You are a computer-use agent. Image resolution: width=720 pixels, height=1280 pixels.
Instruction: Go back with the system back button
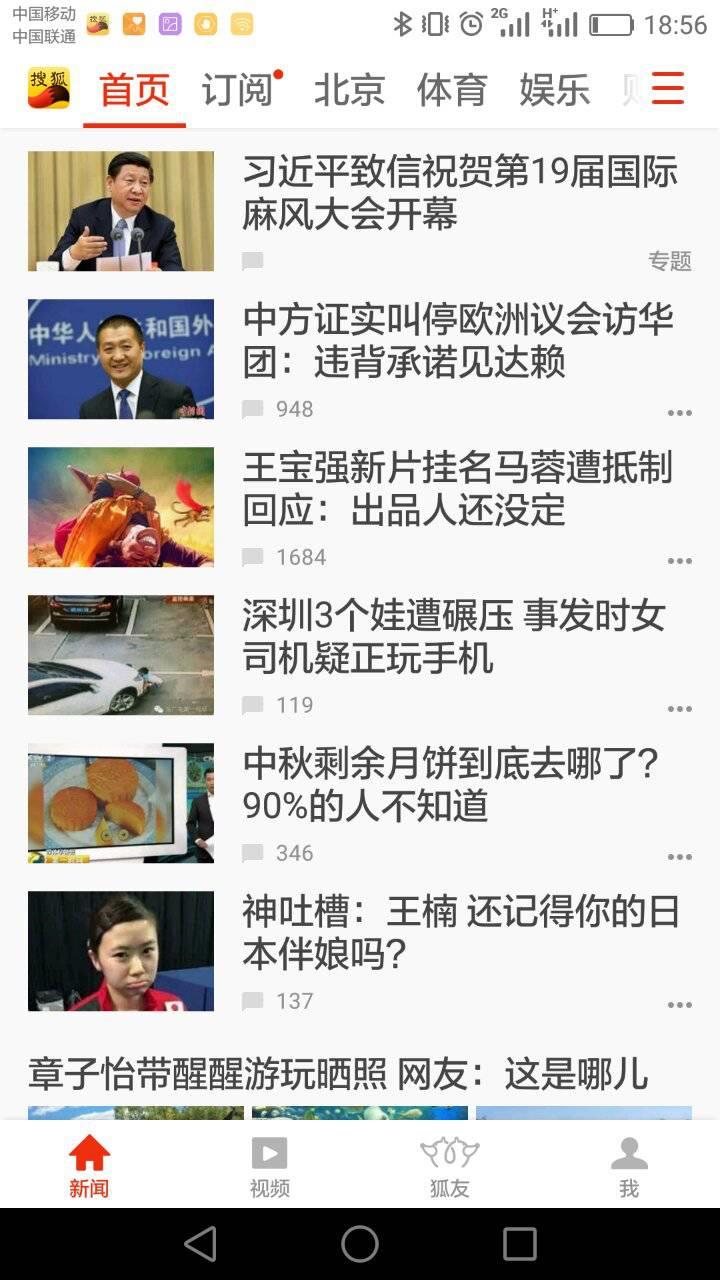tap(201, 1244)
